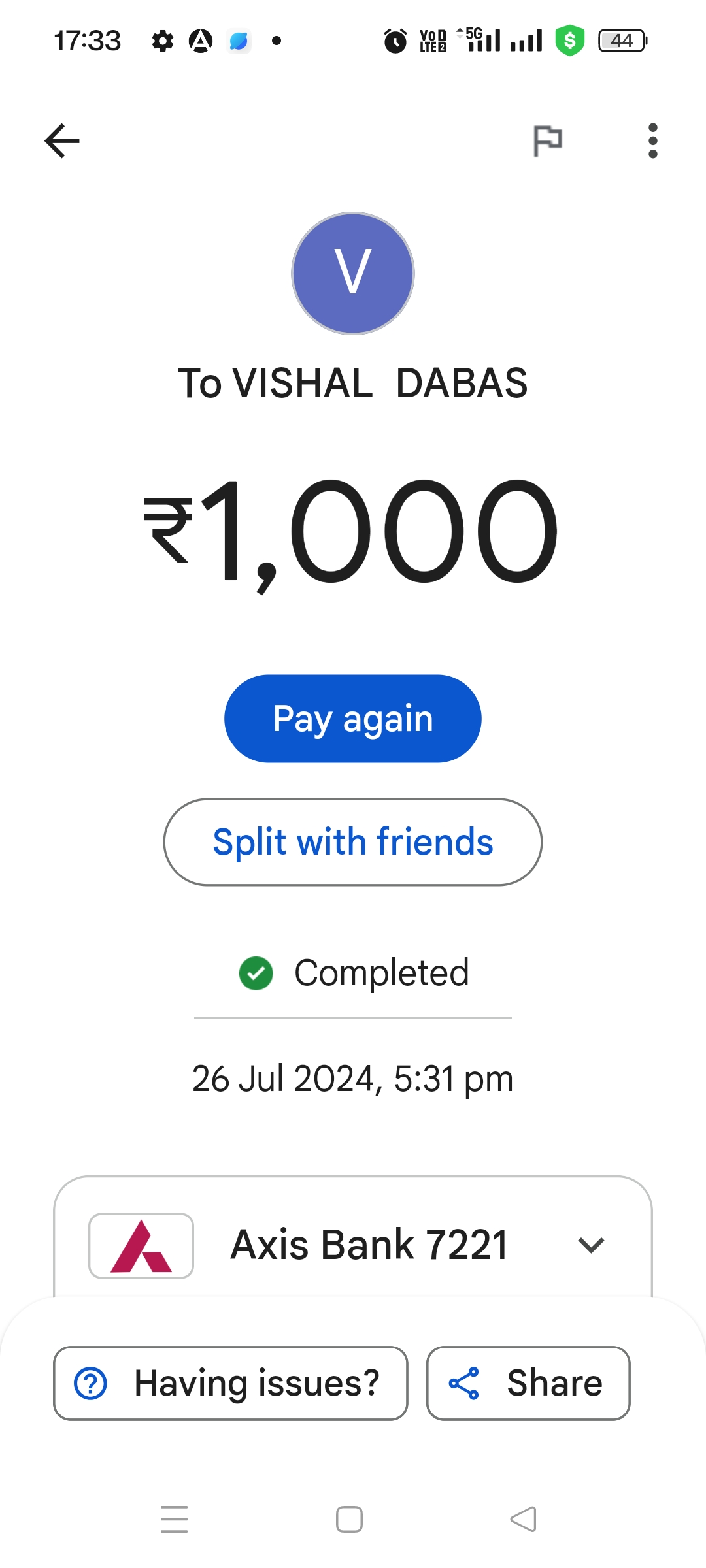Image resolution: width=706 pixels, height=1568 pixels.
Task: Tap the Pay again button
Action: (353, 719)
